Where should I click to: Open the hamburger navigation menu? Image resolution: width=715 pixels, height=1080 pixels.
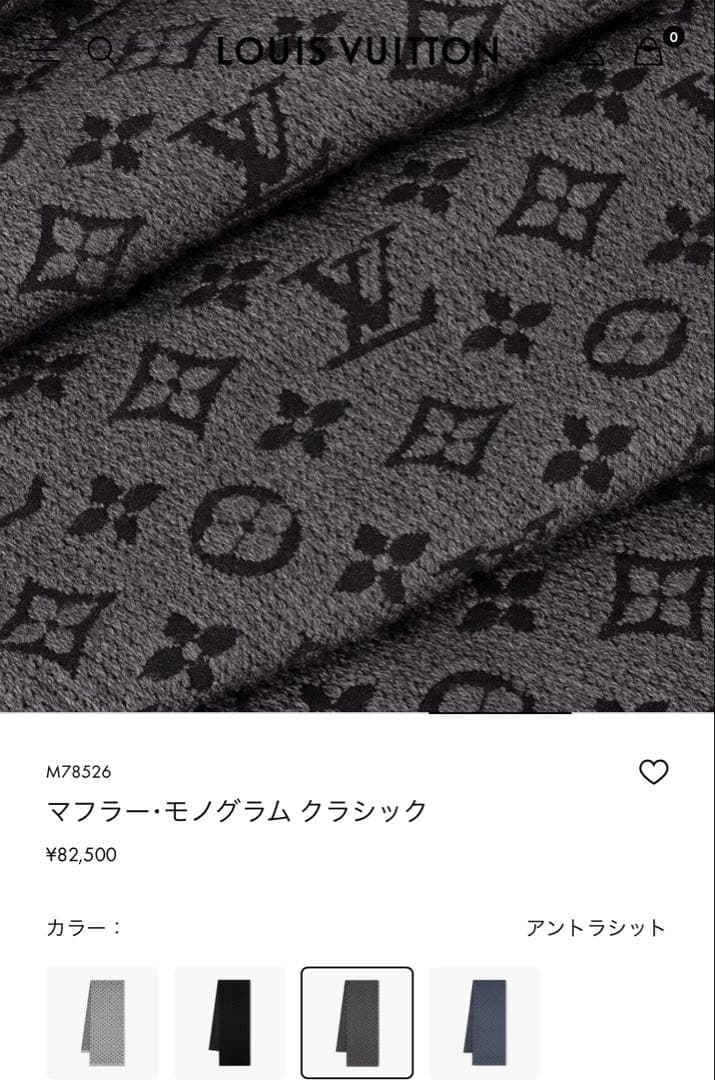(x=45, y=50)
